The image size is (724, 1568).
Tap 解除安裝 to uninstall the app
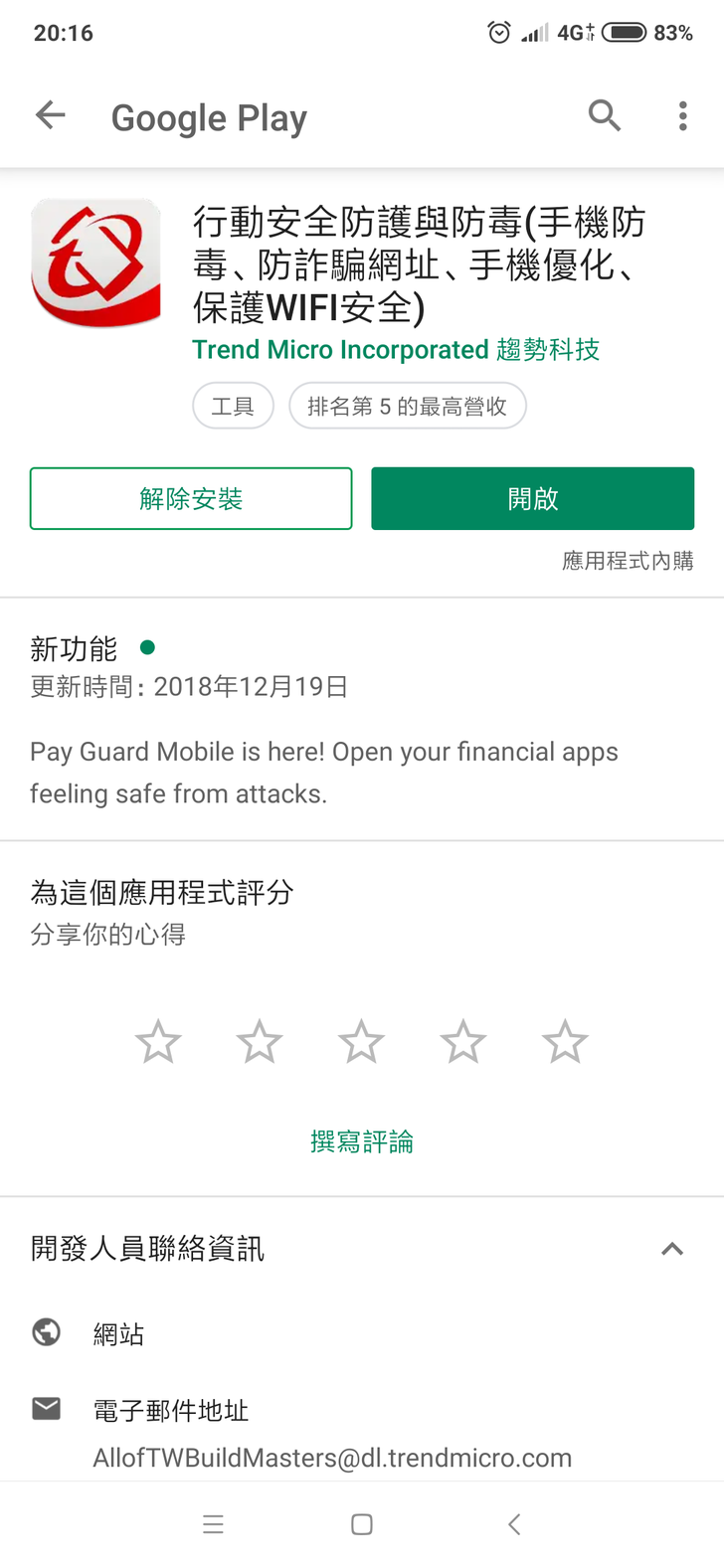191,498
